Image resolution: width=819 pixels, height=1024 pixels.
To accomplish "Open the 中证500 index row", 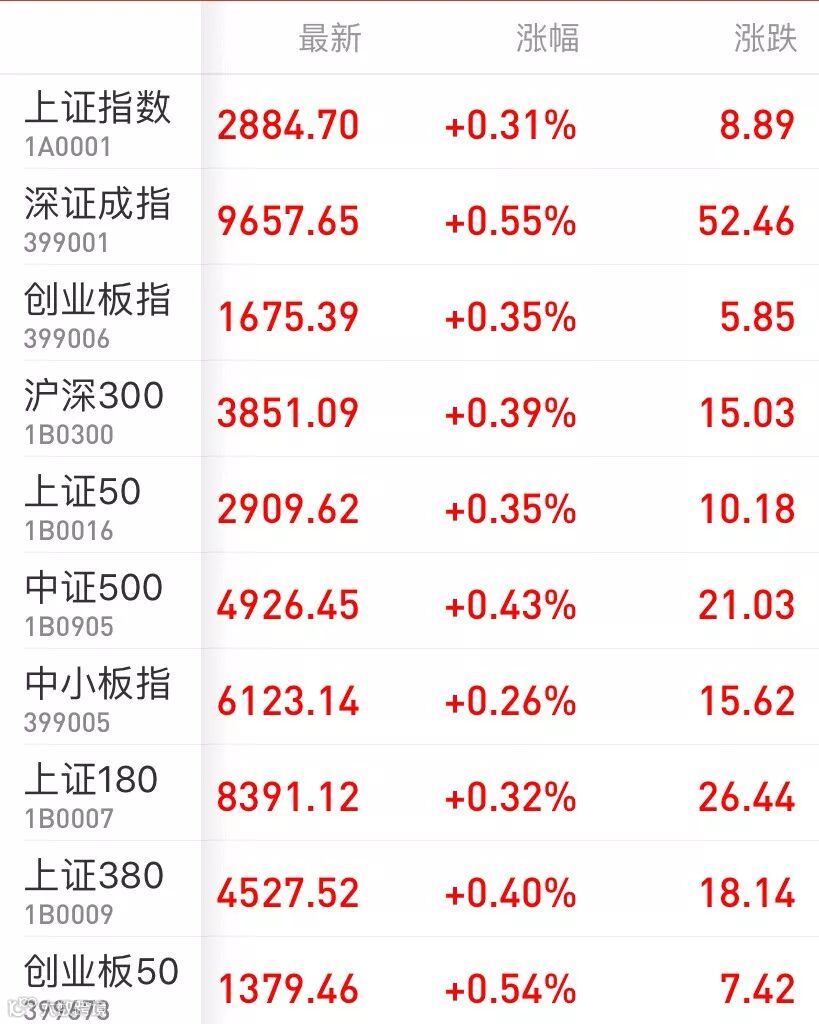I will click(410, 601).
